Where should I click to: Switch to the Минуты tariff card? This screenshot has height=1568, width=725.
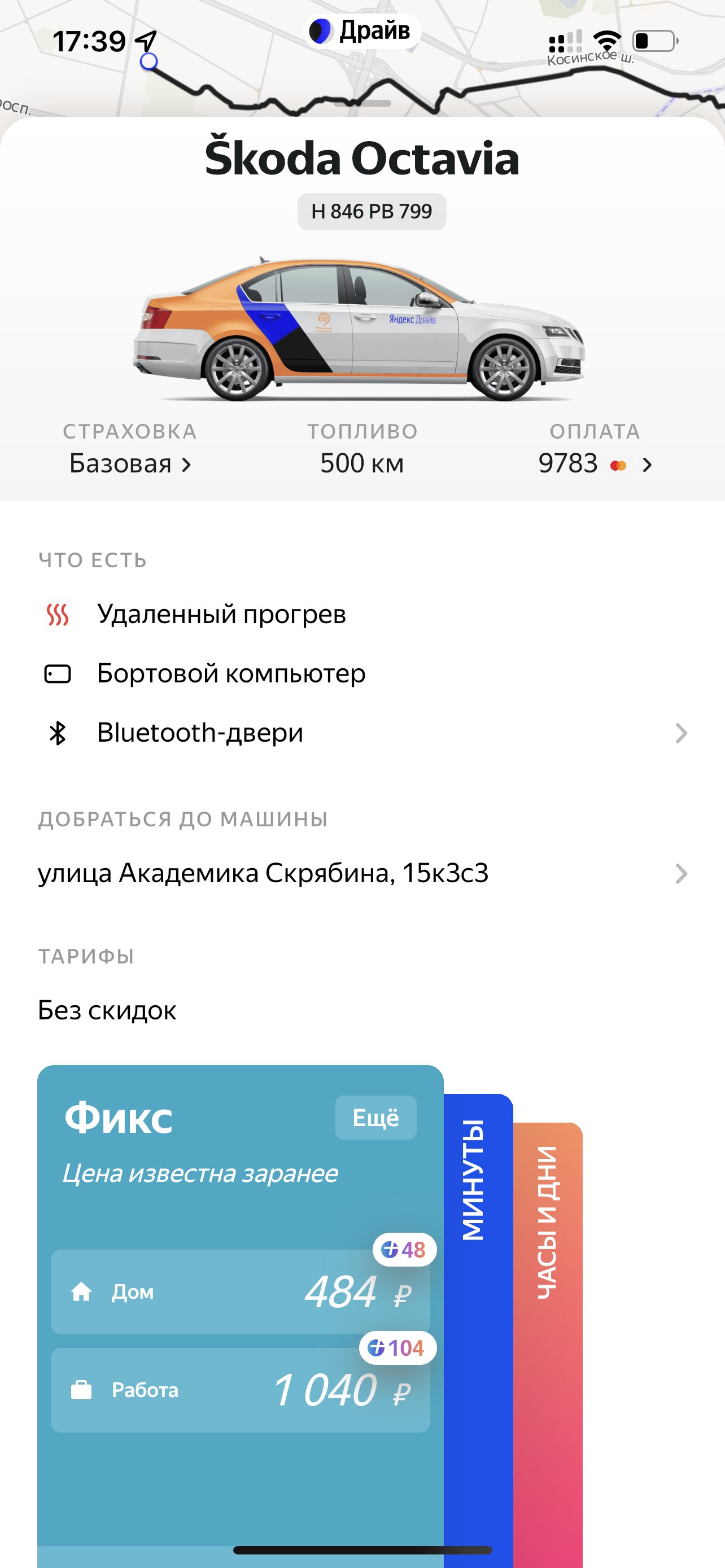point(478,1327)
